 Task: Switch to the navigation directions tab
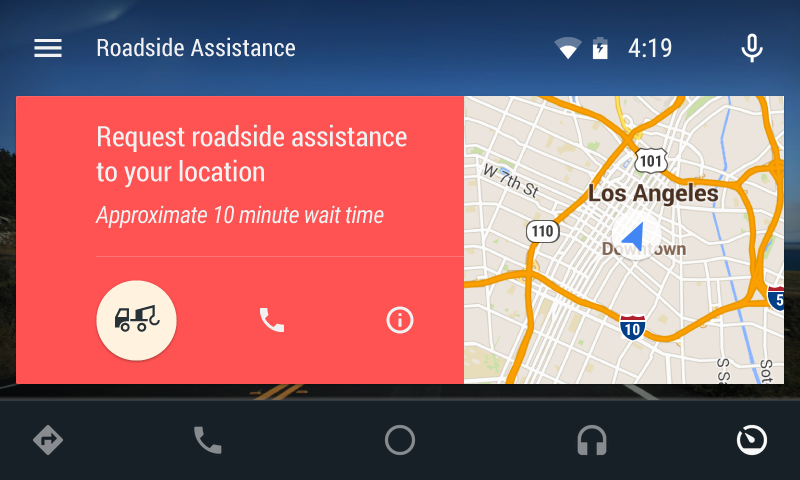(x=48, y=440)
